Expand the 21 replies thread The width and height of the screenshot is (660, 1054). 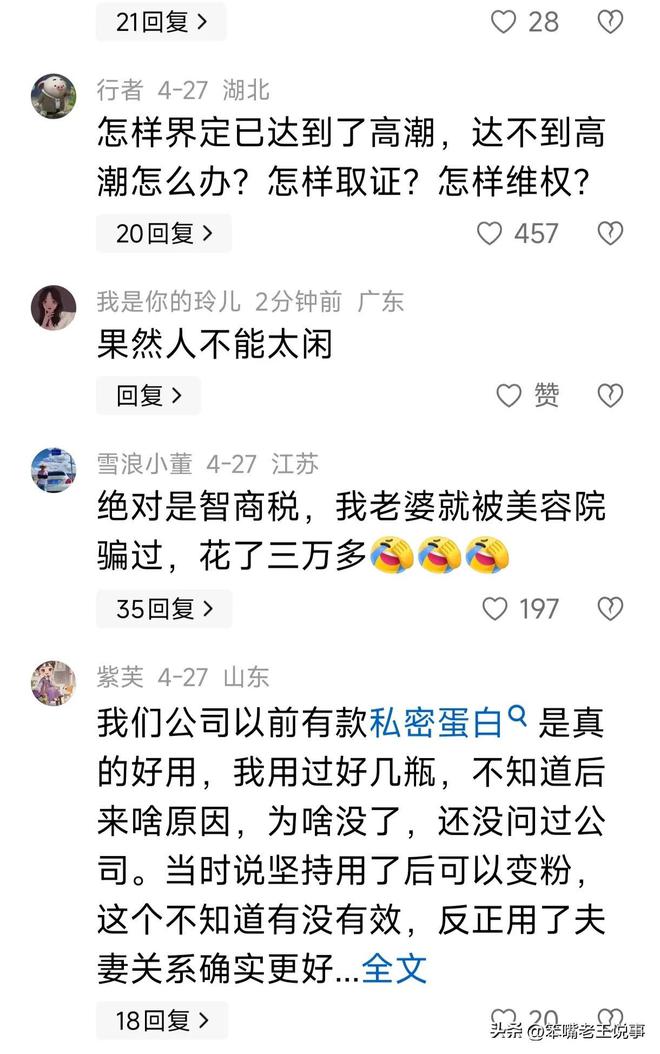pos(162,22)
